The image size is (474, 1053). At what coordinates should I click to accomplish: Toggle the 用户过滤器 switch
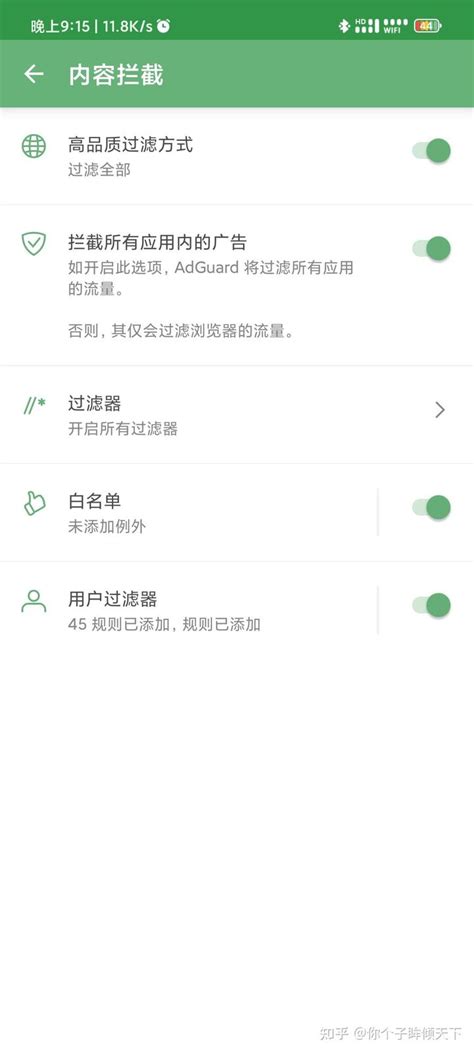point(431,605)
